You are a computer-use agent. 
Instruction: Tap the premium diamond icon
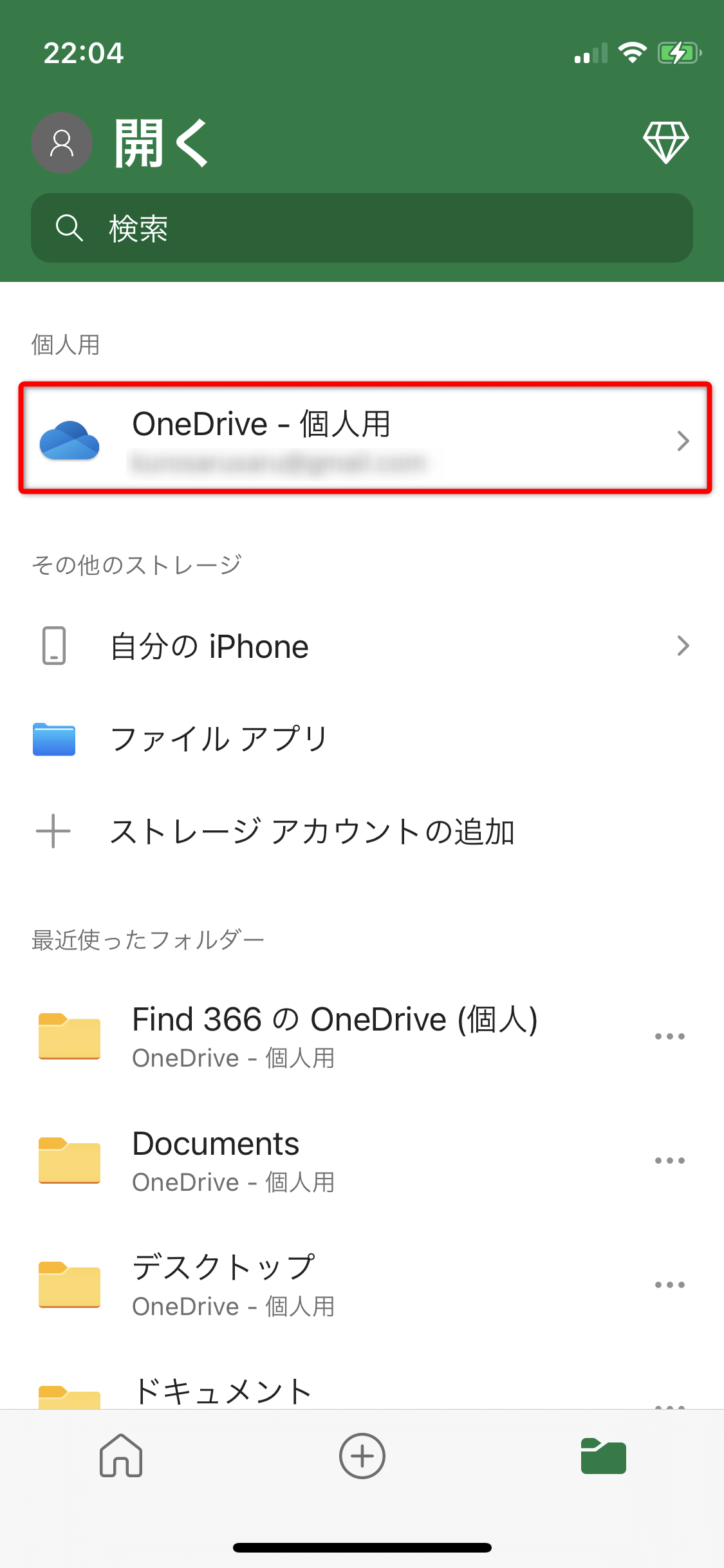[x=667, y=142]
